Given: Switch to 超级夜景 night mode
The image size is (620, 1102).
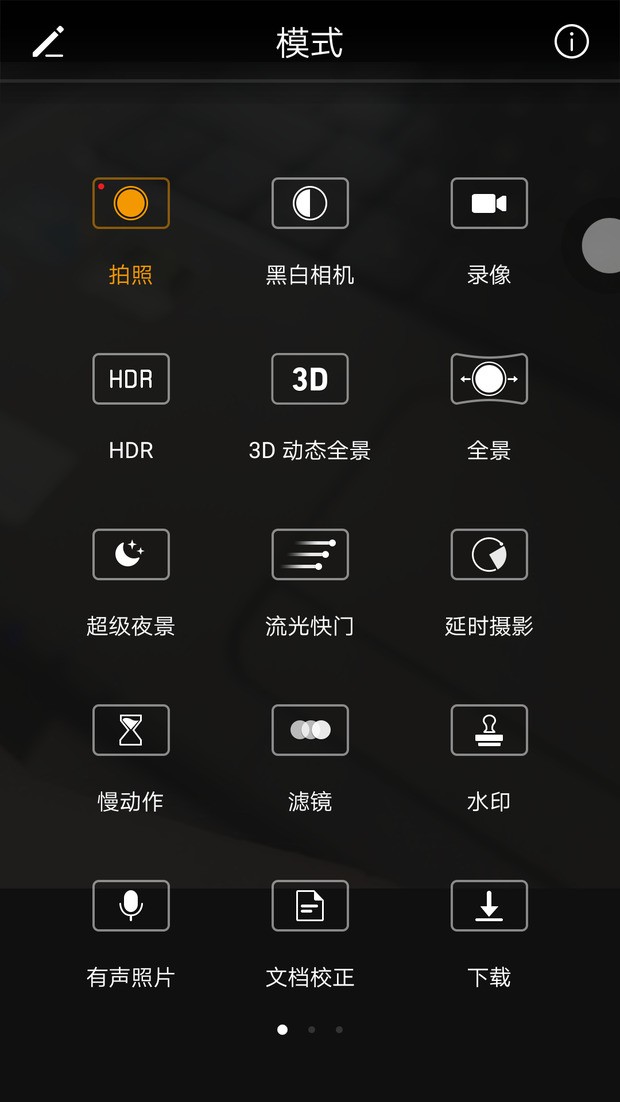Looking at the screenshot, I should click(131, 555).
